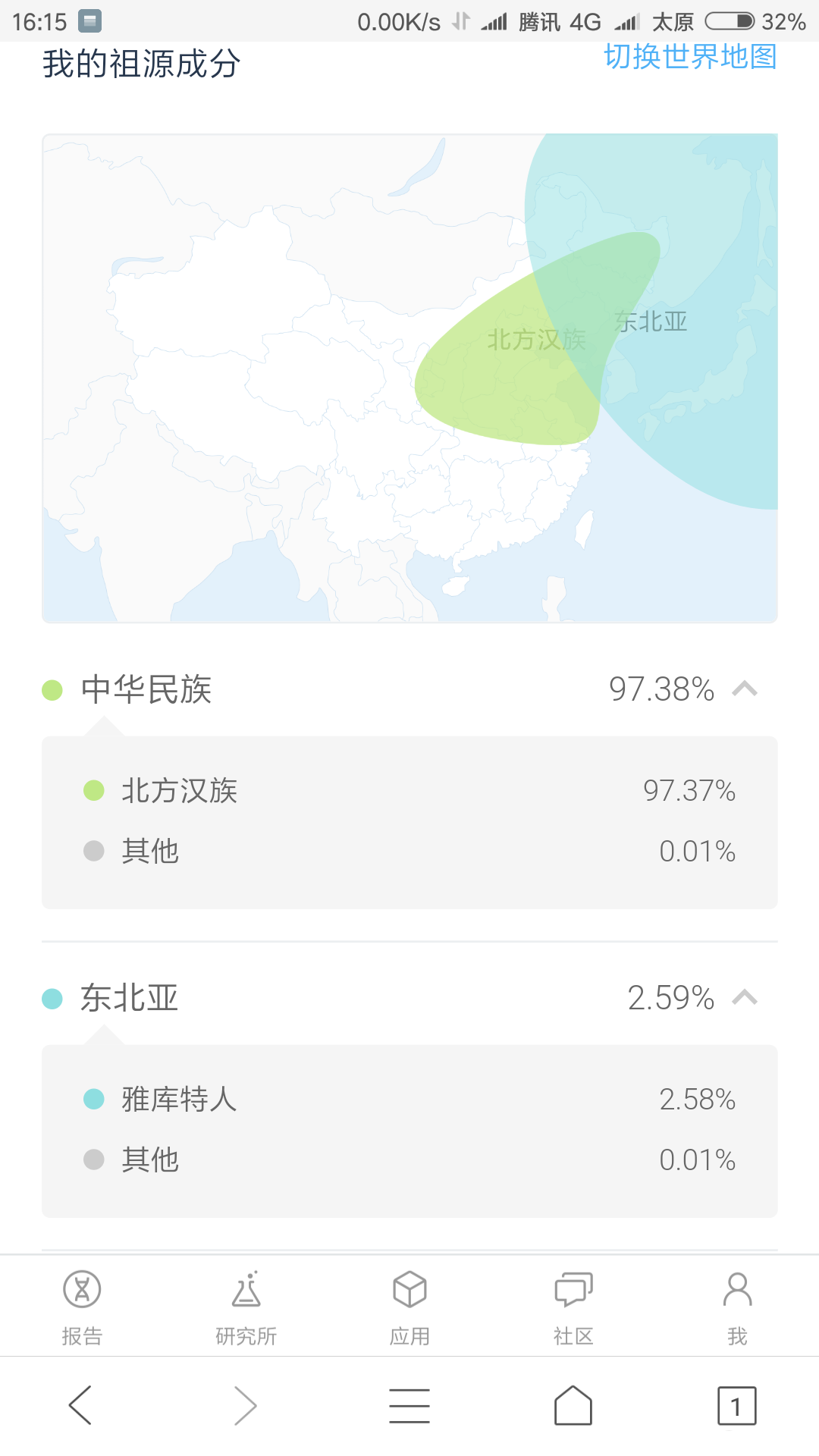This screenshot has width=819, height=1456.
Task: Open the browser menu button
Action: [409, 1405]
